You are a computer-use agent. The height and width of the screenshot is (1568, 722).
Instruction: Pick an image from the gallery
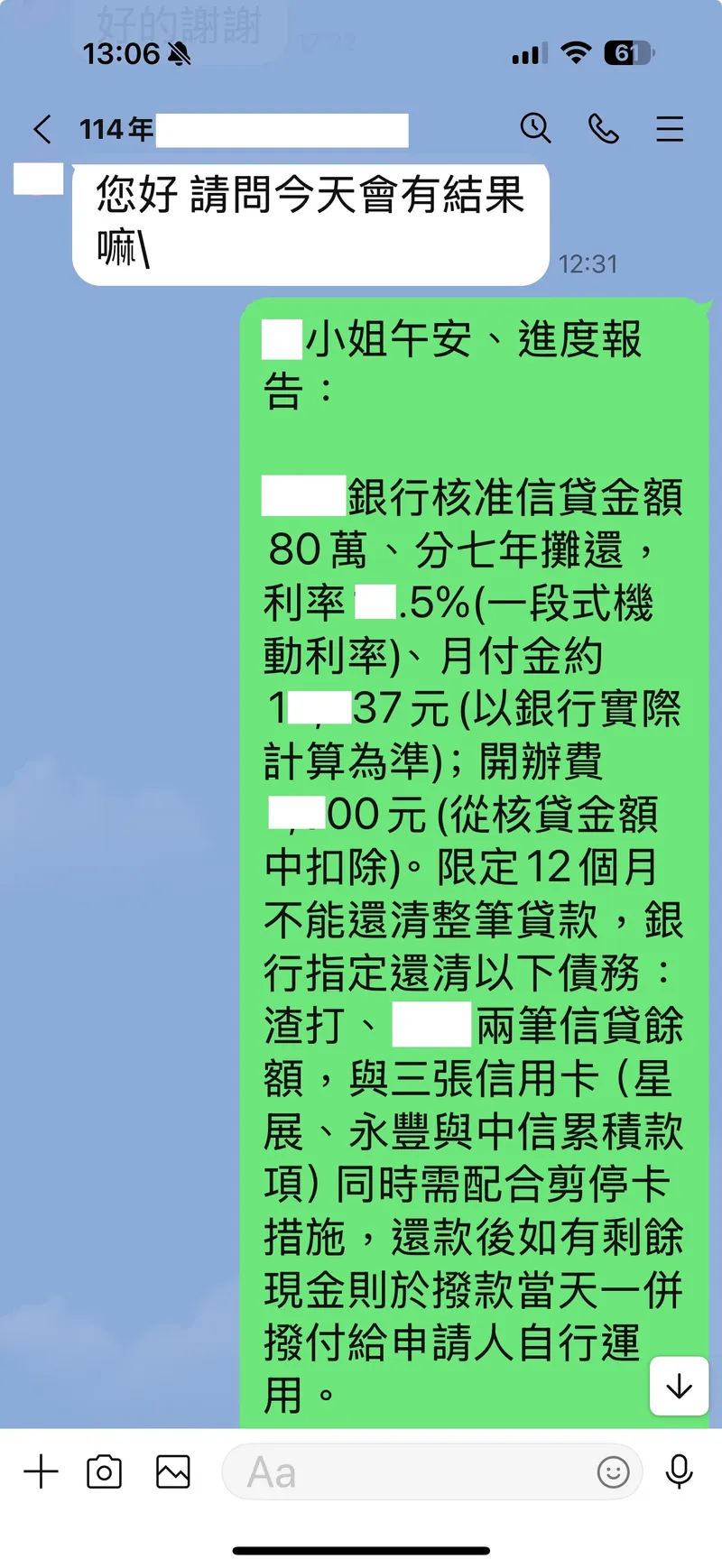(x=172, y=1472)
